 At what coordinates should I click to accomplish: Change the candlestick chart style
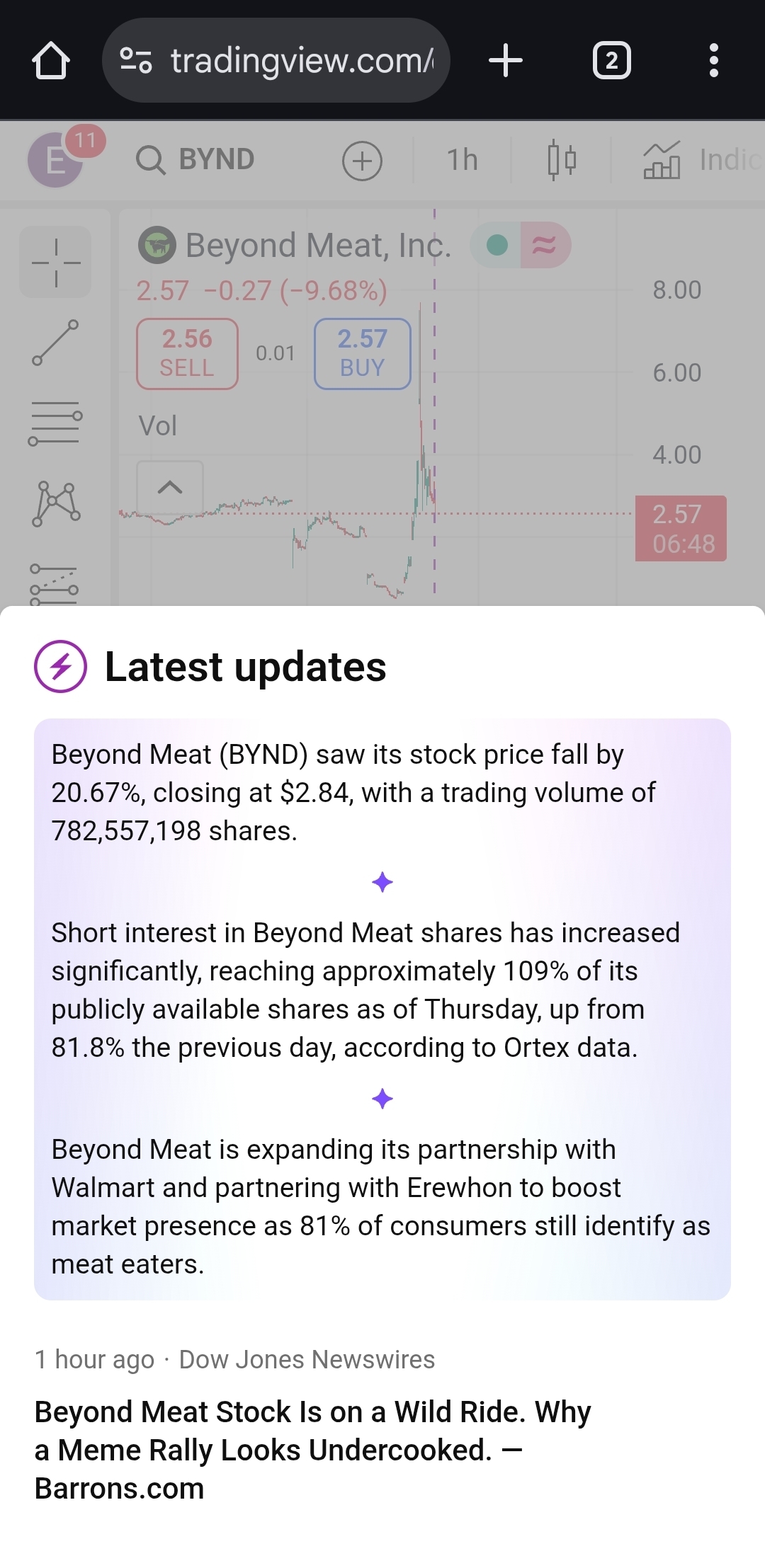pos(562,160)
